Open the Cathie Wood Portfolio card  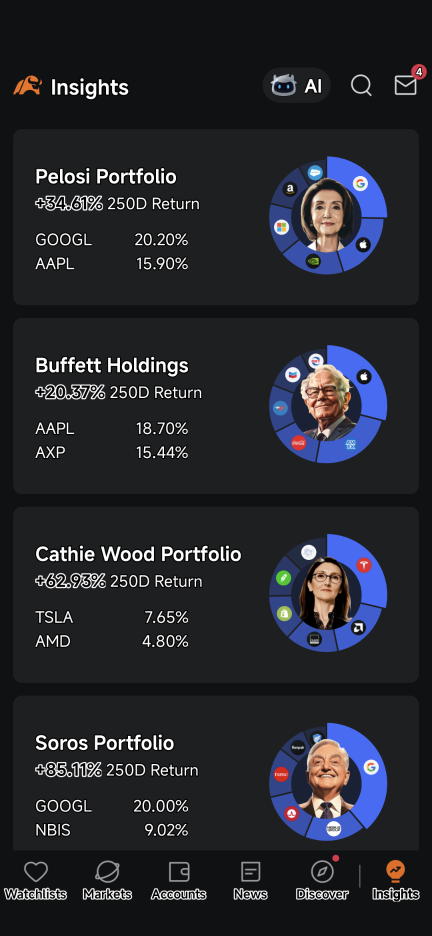[x=216, y=595]
